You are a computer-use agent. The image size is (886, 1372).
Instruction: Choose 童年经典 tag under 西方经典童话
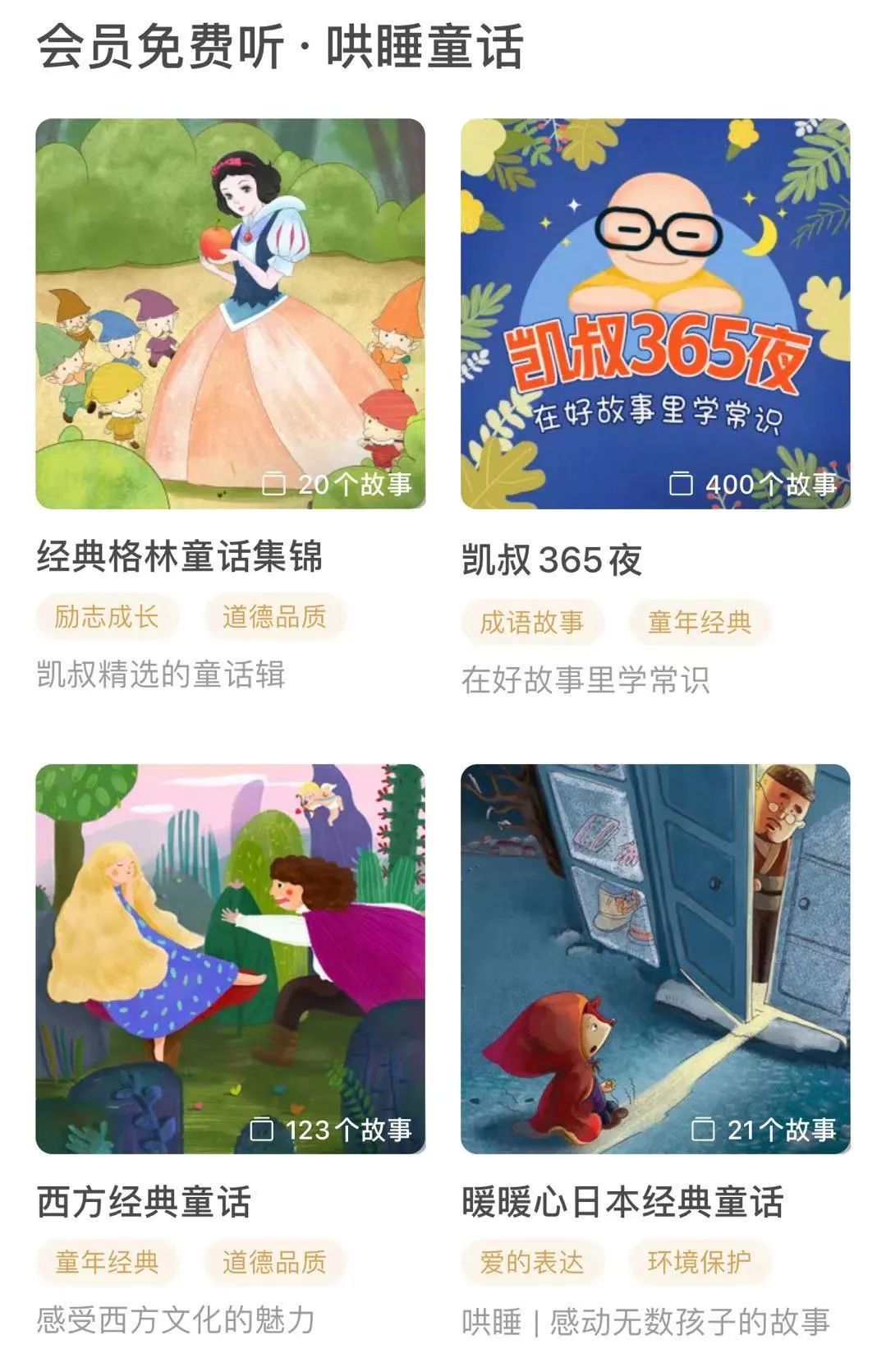pyautogui.click(x=107, y=1262)
